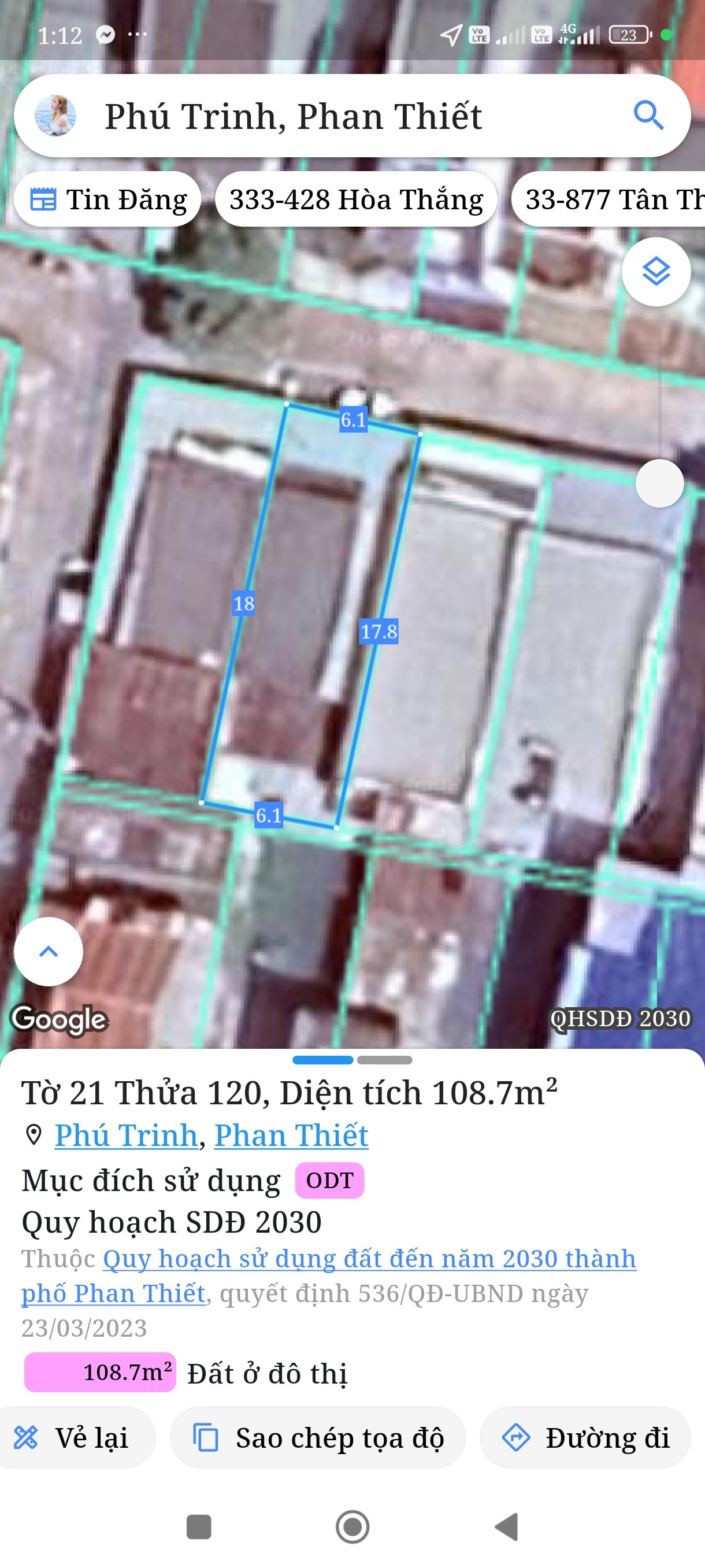Open the Phan Thiết link
Image resolution: width=705 pixels, height=1568 pixels.
291,1135
